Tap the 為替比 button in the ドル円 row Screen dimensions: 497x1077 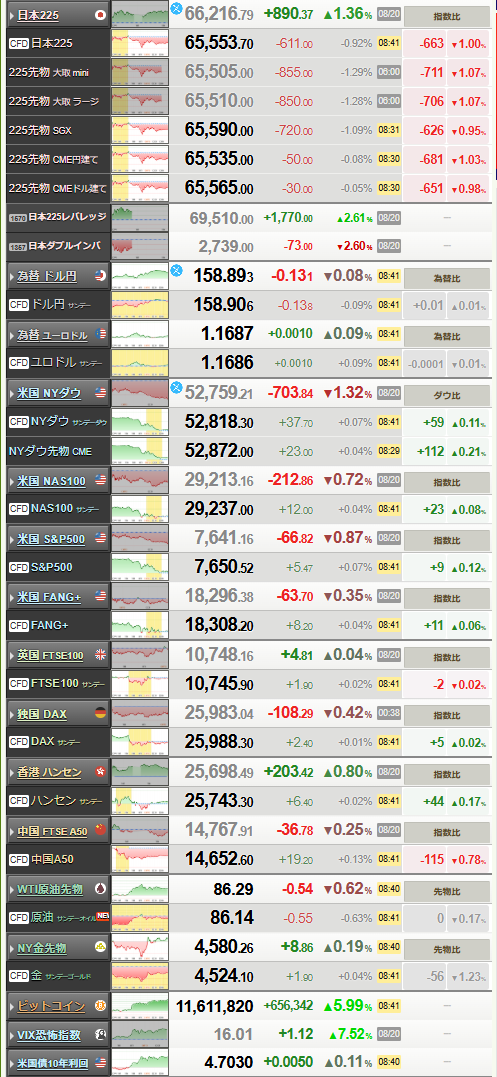point(447,277)
